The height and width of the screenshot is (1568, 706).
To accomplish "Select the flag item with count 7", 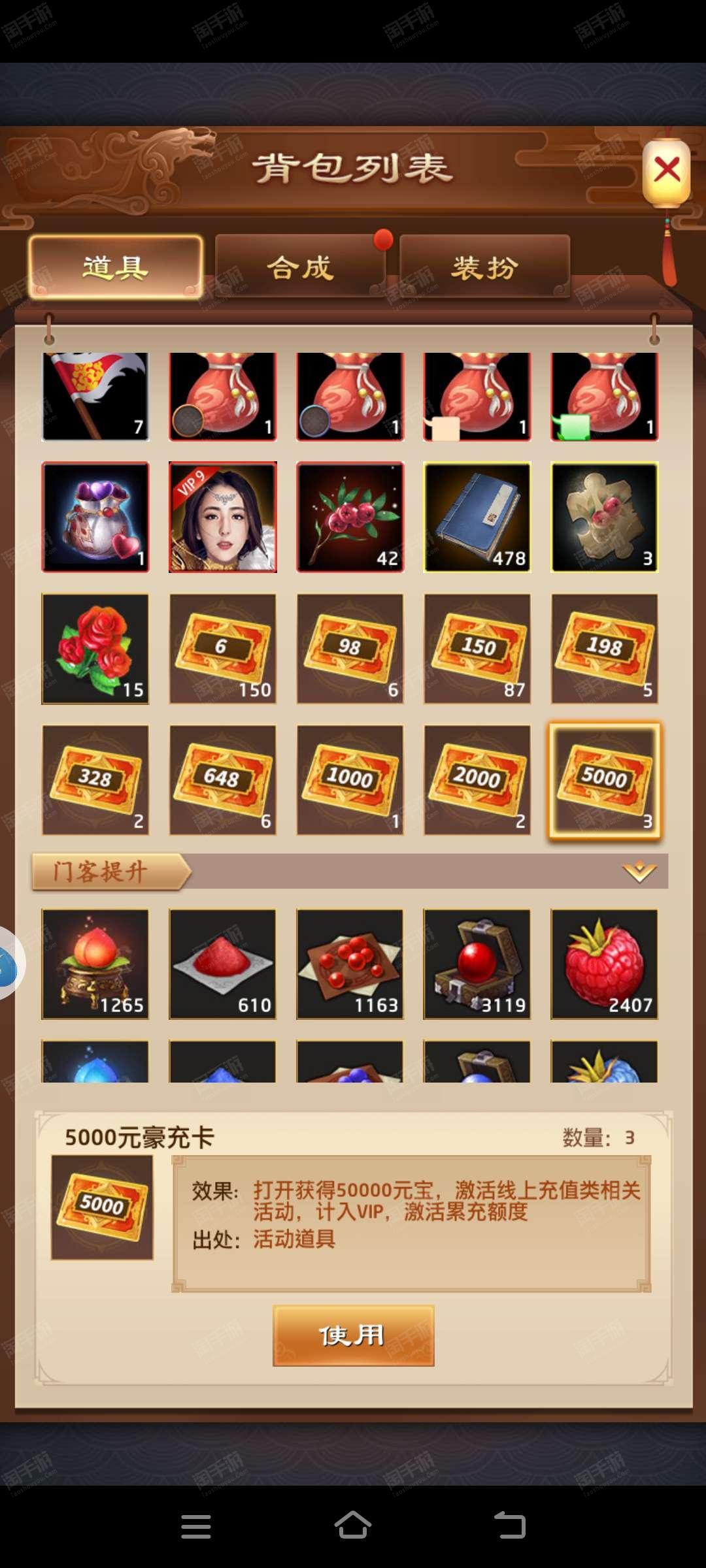I will [95, 397].
